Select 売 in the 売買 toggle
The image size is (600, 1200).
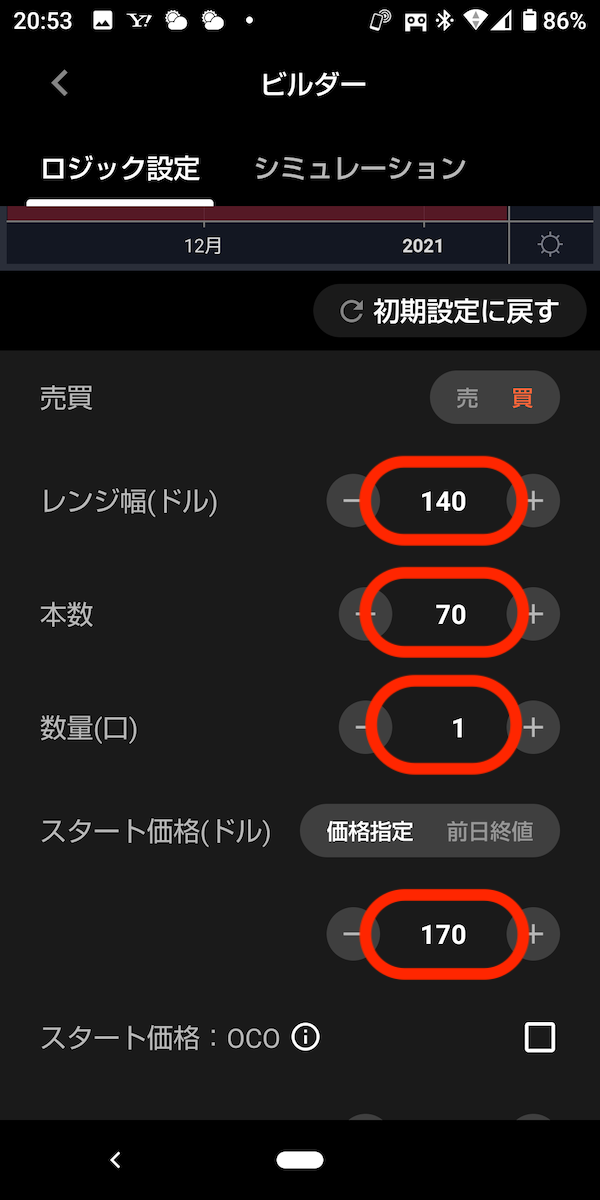point(467,398)
